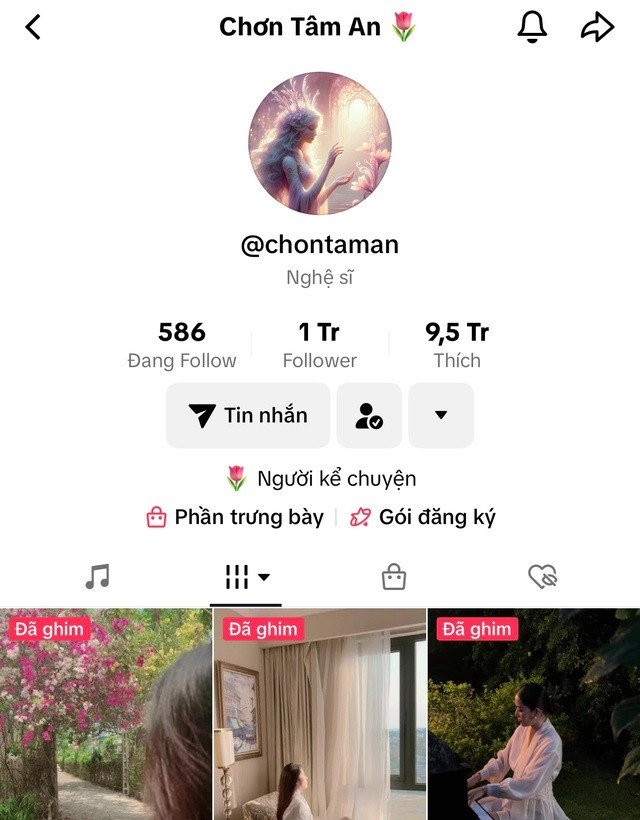The width and height of the screenshot is (640, 820).
Task: Switch to the hidden liked videos tab
Action: 542,576
